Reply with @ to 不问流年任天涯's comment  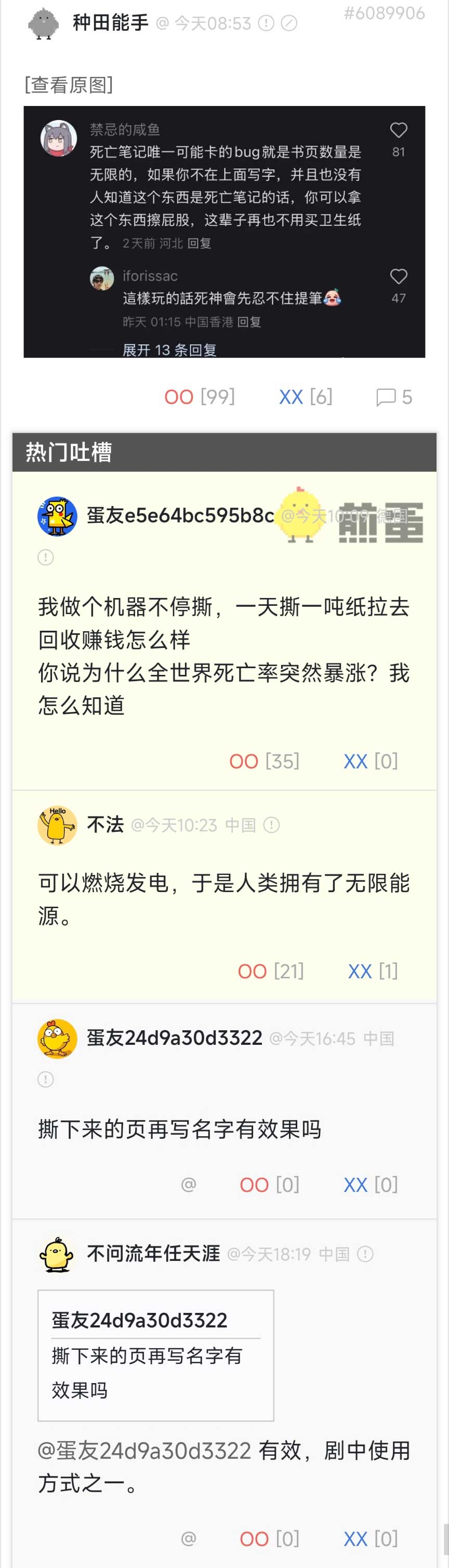point(188,1538)
